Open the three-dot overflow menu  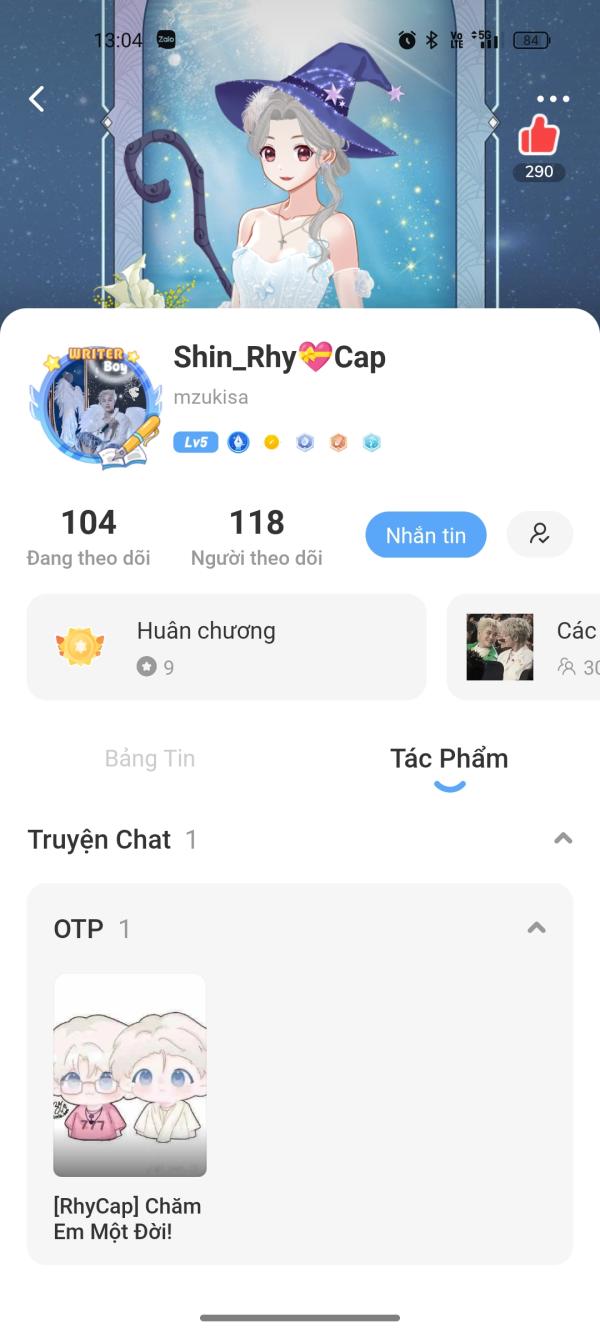552,99
